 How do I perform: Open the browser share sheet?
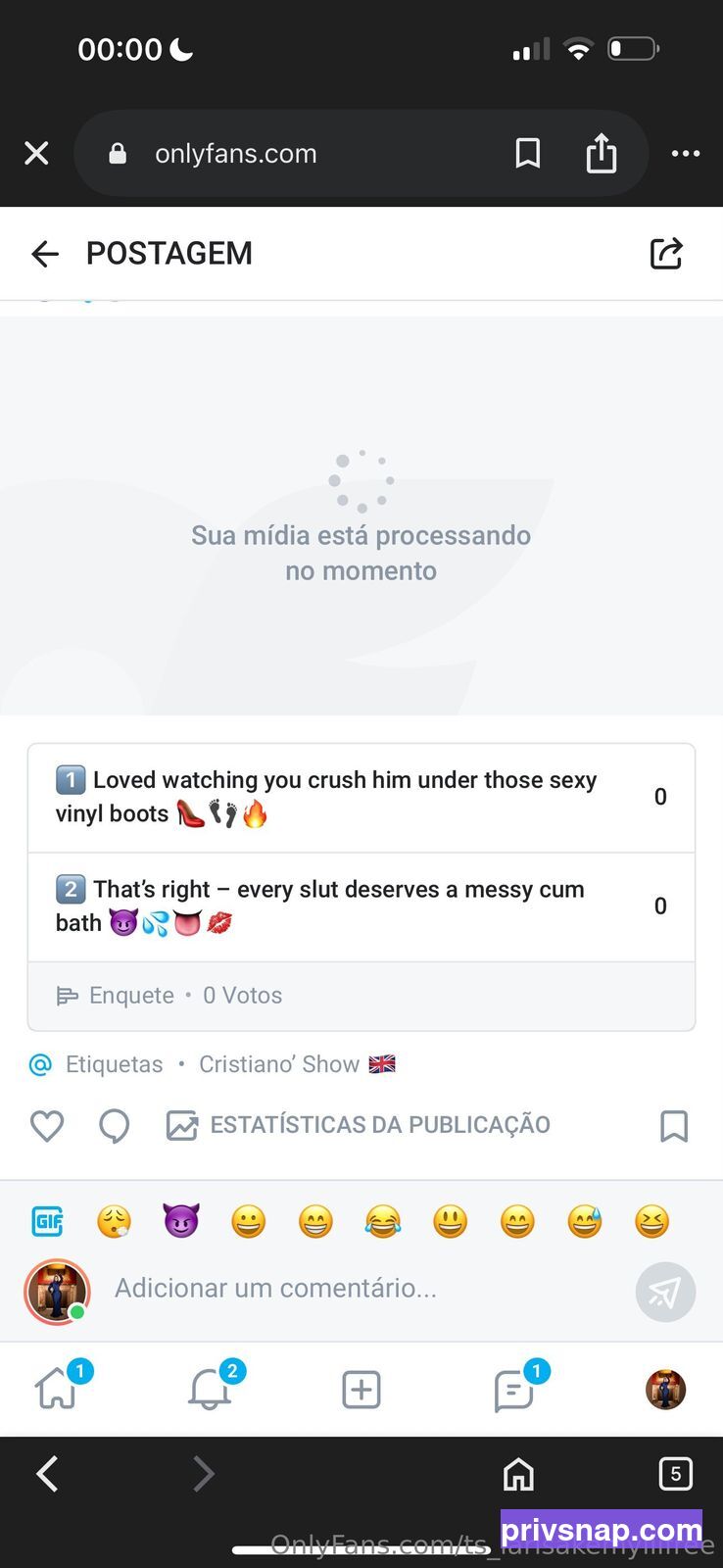point(601,152)
